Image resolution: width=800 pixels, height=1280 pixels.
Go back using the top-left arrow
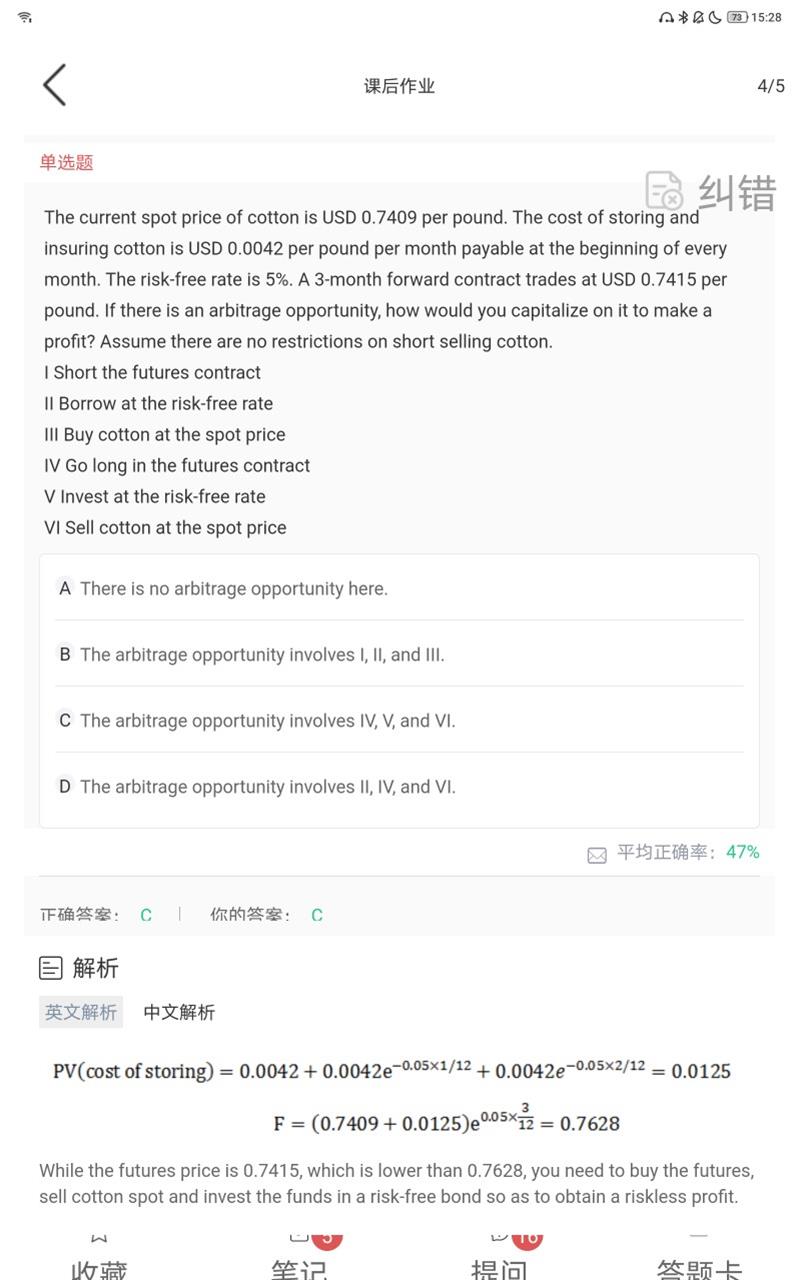tap(55, 85)
